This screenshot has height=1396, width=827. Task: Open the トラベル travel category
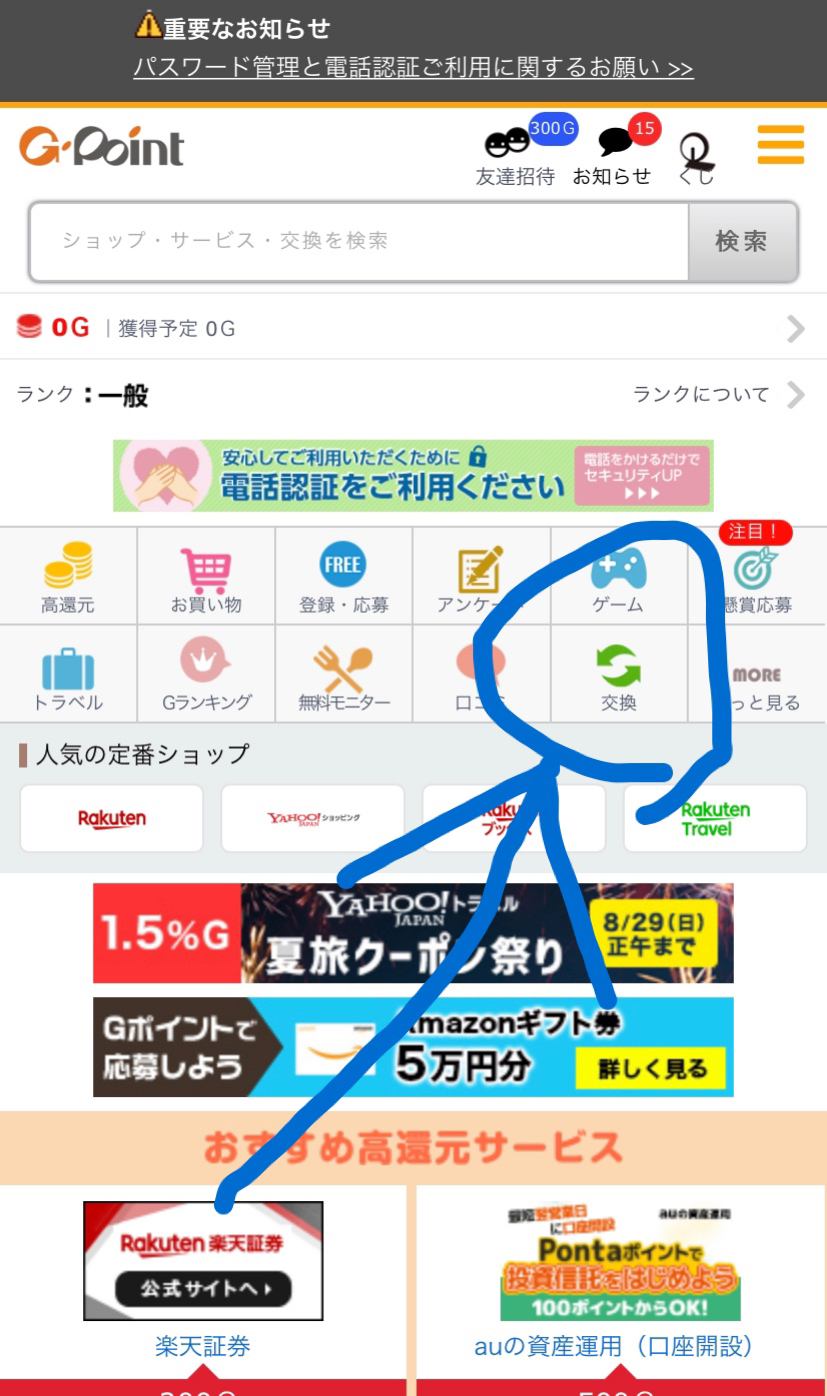pyautogui.click(x=68, y=675)
